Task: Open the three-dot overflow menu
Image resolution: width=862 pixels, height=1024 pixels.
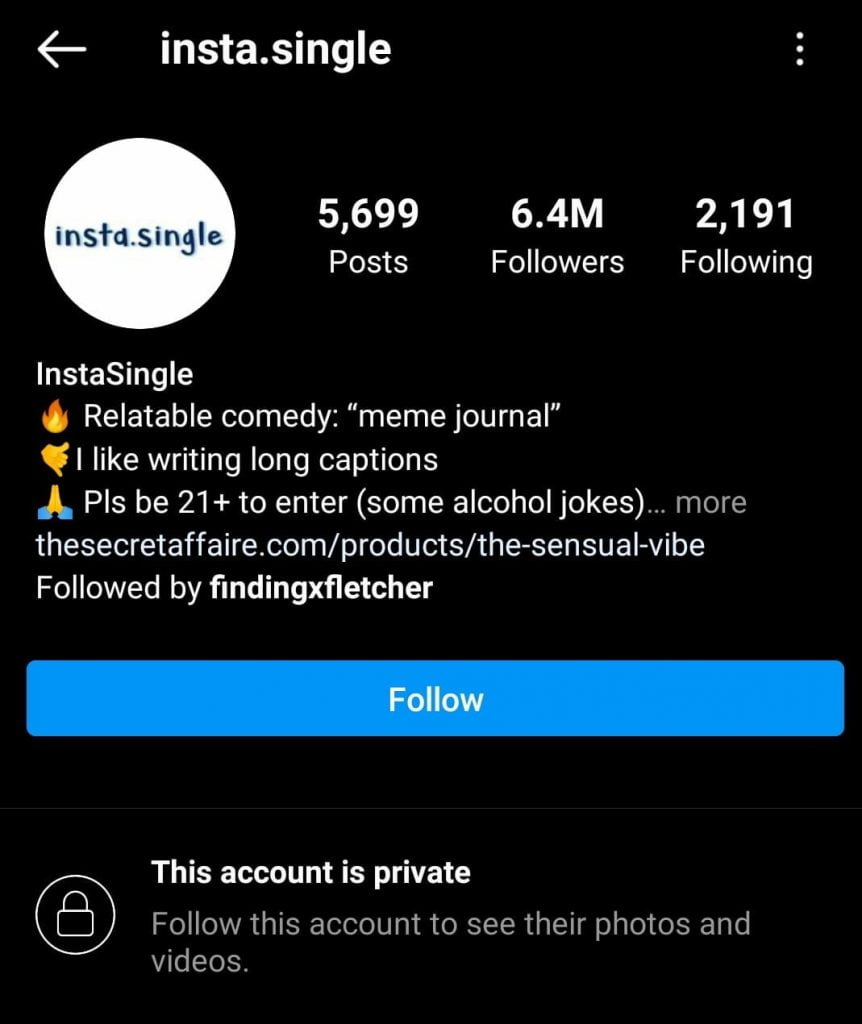Action: click(799, 49)
